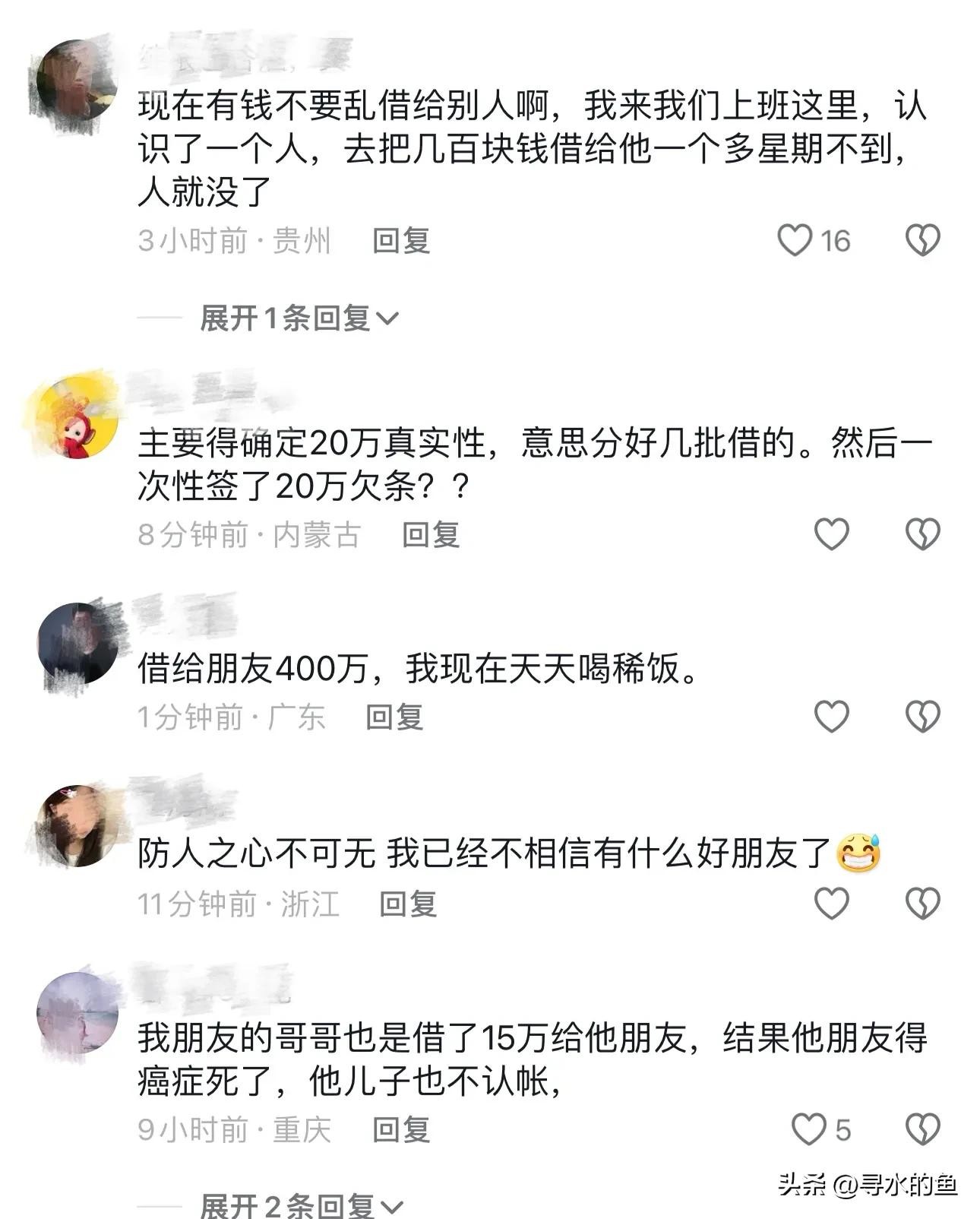
Task: View profile picture of the 浙江 commenter
Action: tap(77, 827)
